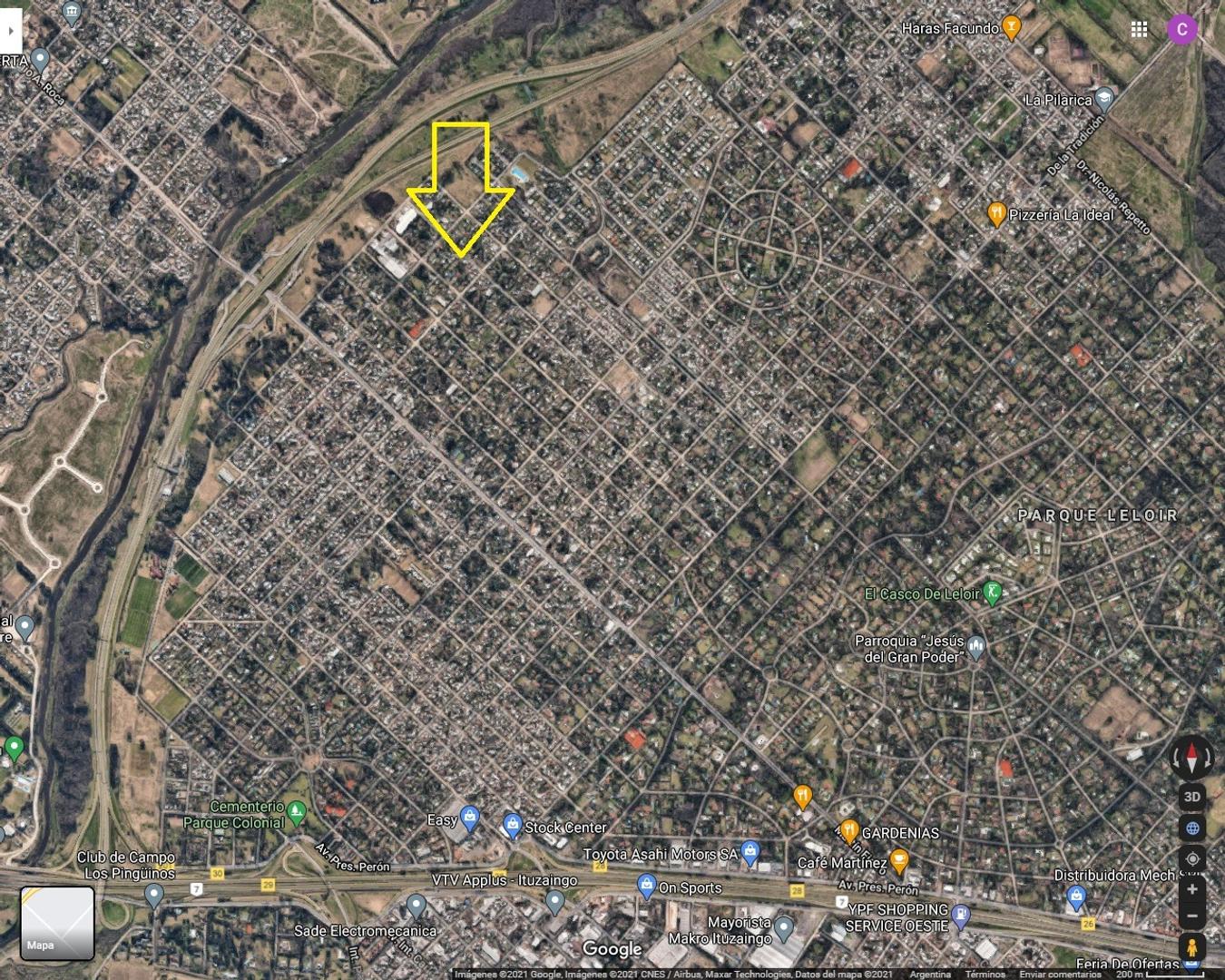Open the Pizzería La Ideal place marker

[x=995, y=214]
